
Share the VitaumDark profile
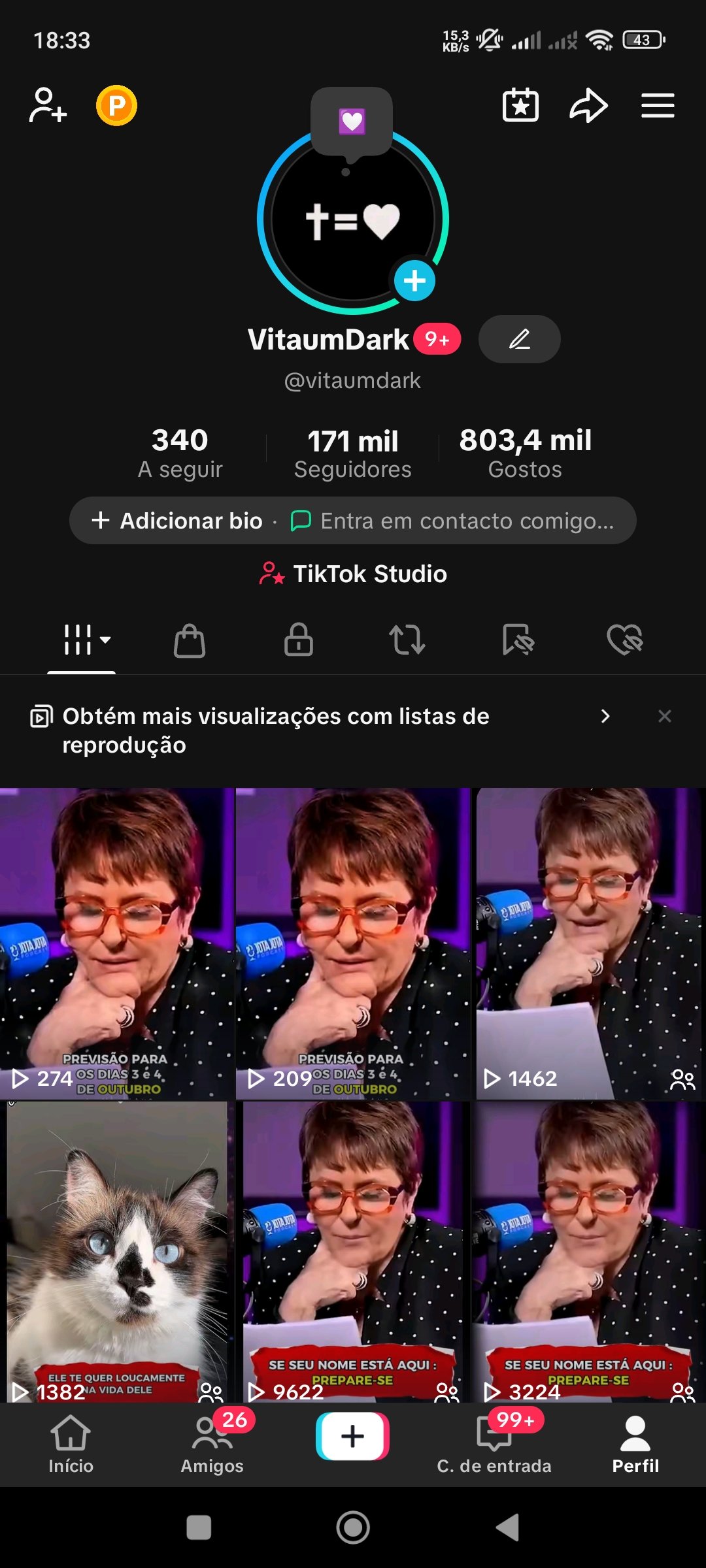588,105
